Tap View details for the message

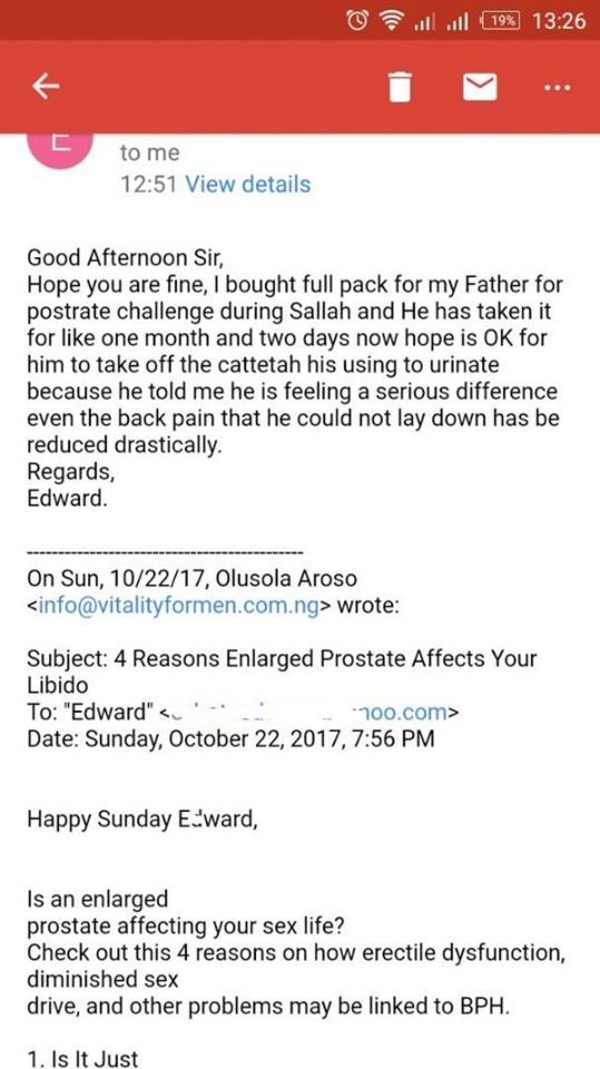[248, 184]
